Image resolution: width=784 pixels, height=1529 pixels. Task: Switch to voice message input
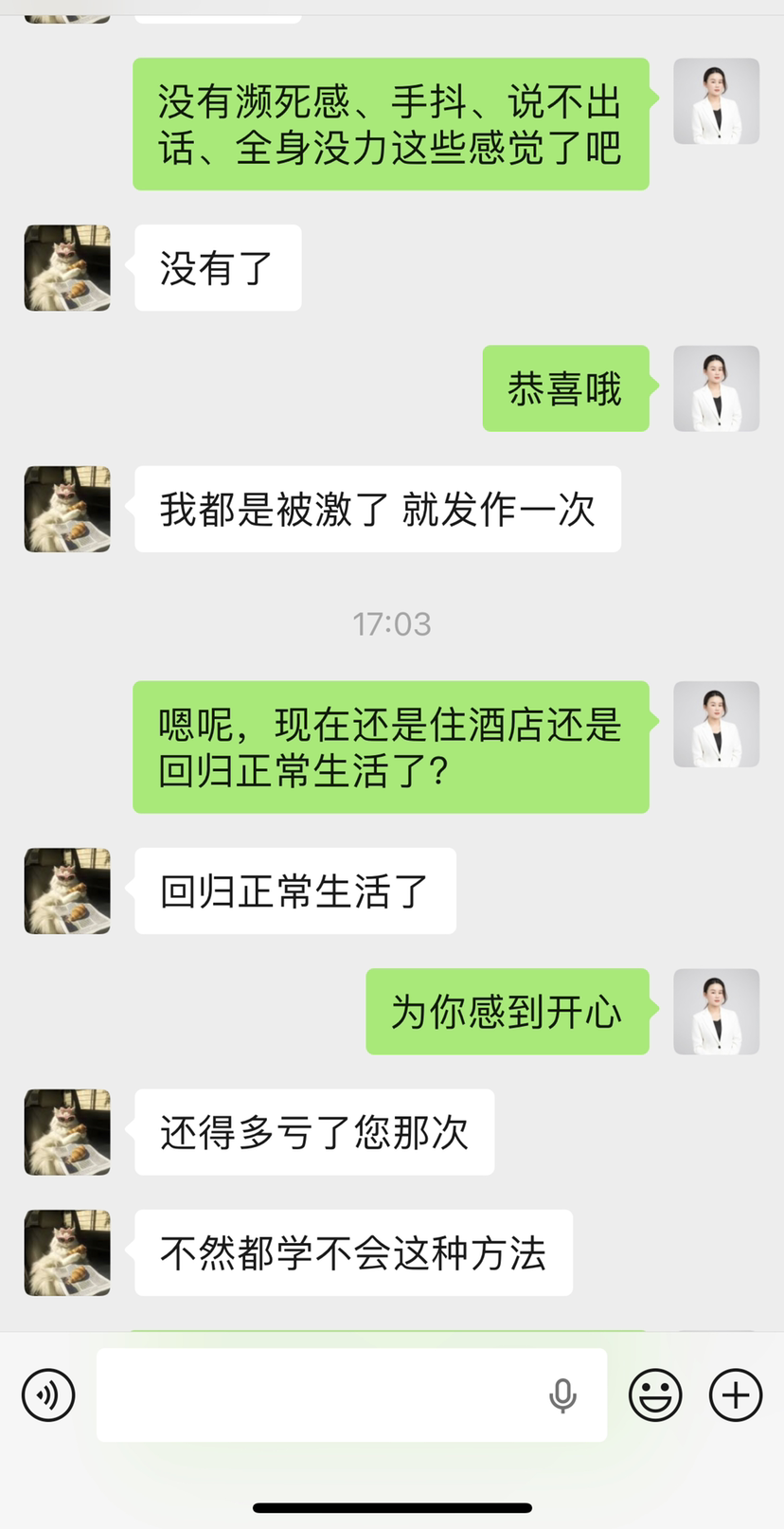coord(48,1394)
